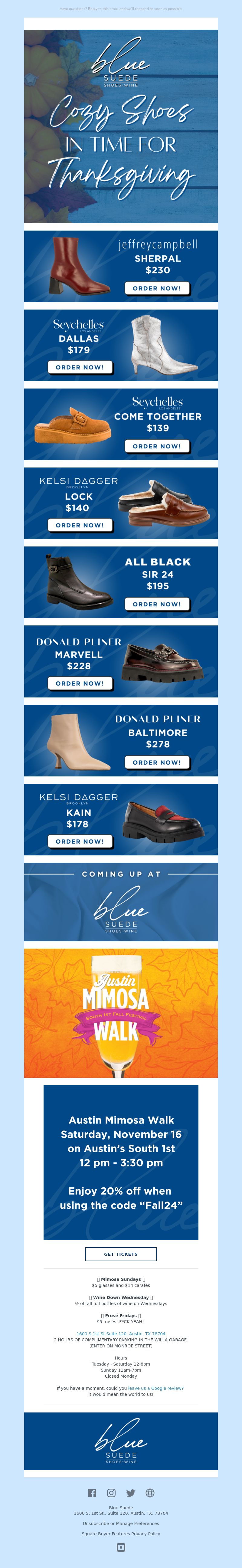242x1568 pixels.
Task: Open the website globe icon
Action: point(150,1493)
